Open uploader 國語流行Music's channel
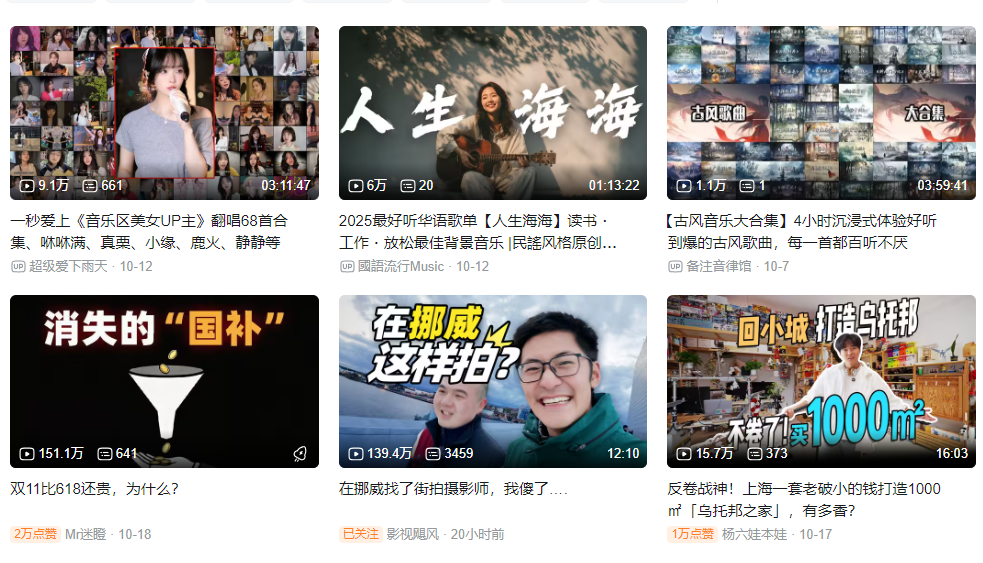Screen dimensions: 983x563 (x=400, y=266)
